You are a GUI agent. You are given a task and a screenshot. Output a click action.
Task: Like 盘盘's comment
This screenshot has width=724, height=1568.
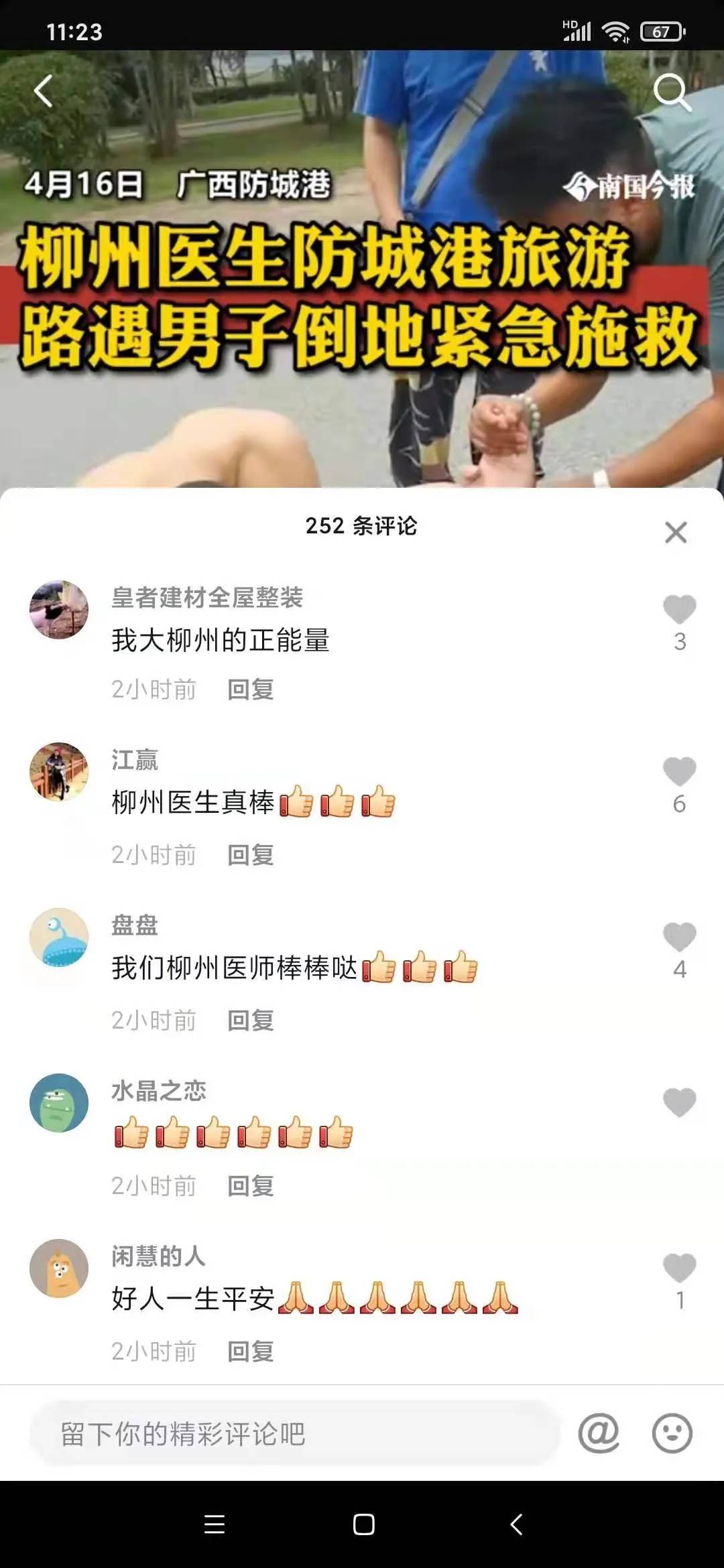click(679, 937)
